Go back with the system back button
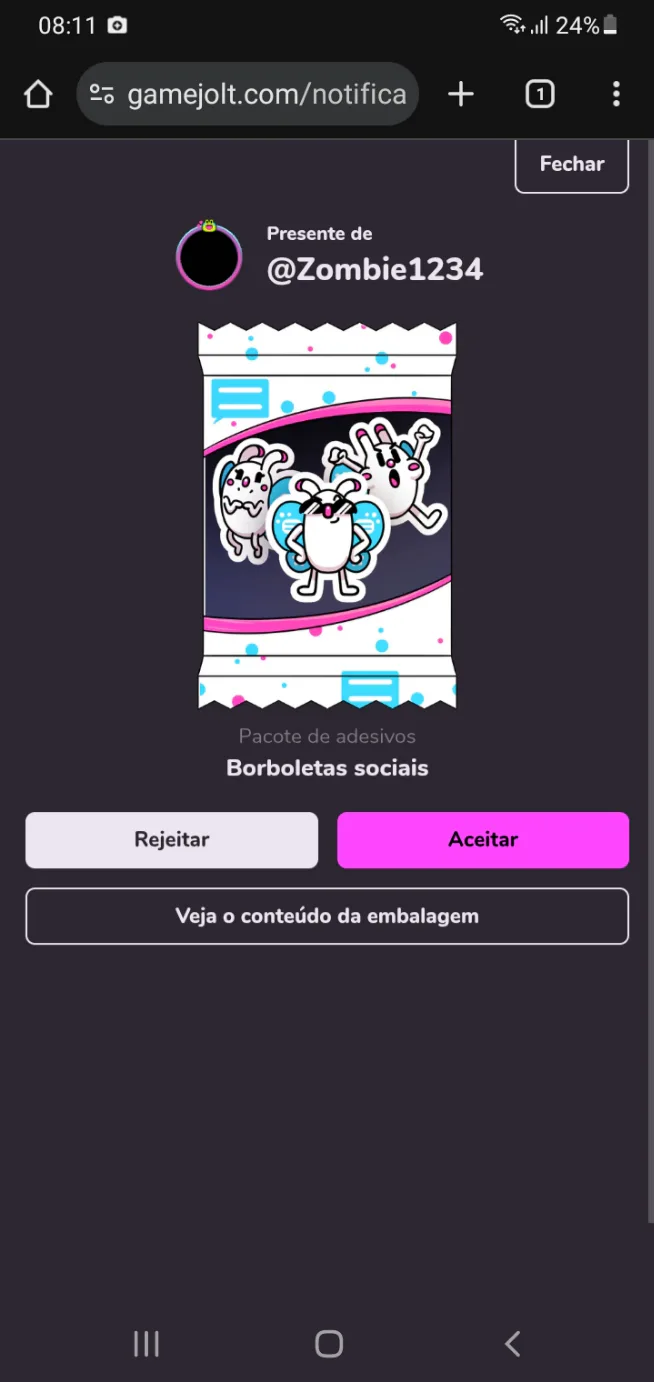This screenshot has height=1382, width=654. pos(512,1343)
